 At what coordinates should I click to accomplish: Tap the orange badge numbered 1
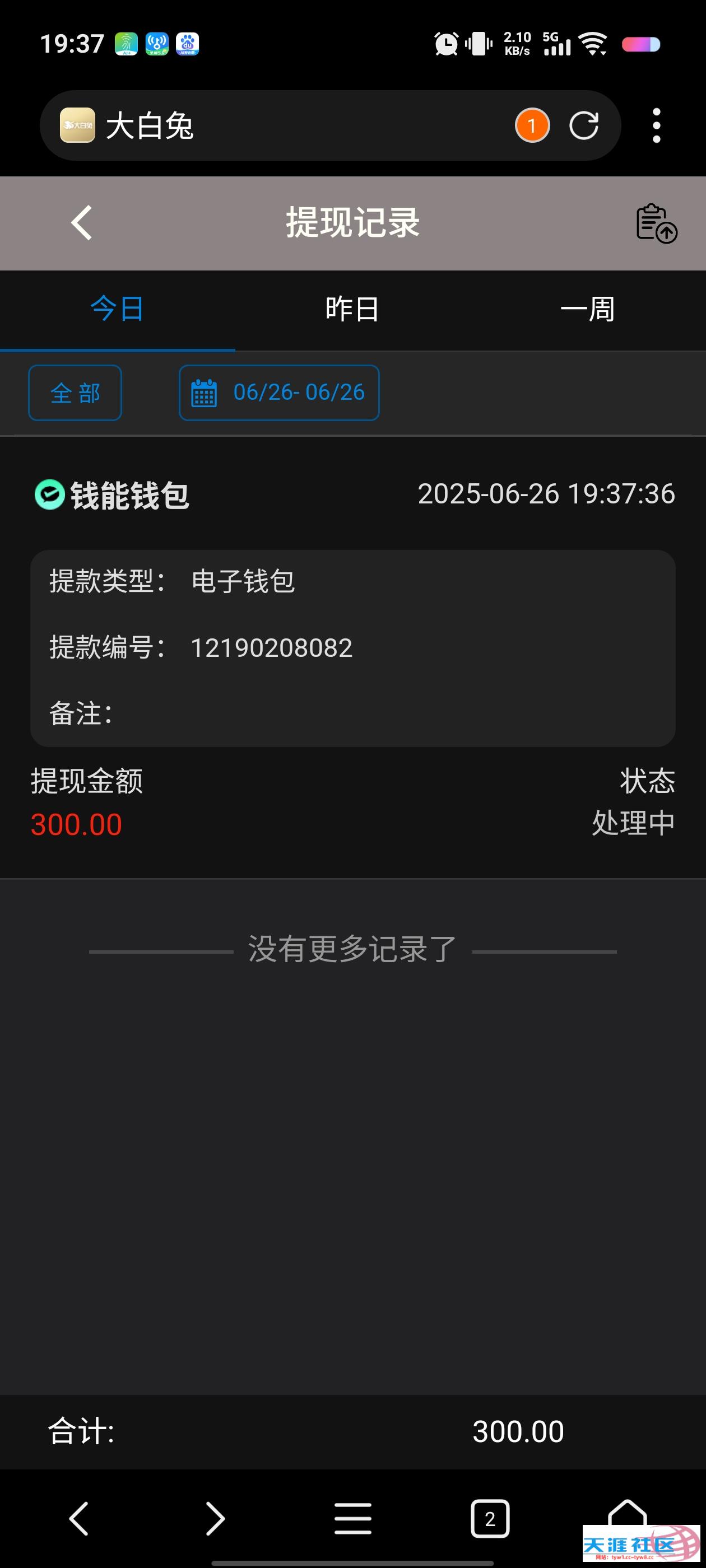point(532,126)
